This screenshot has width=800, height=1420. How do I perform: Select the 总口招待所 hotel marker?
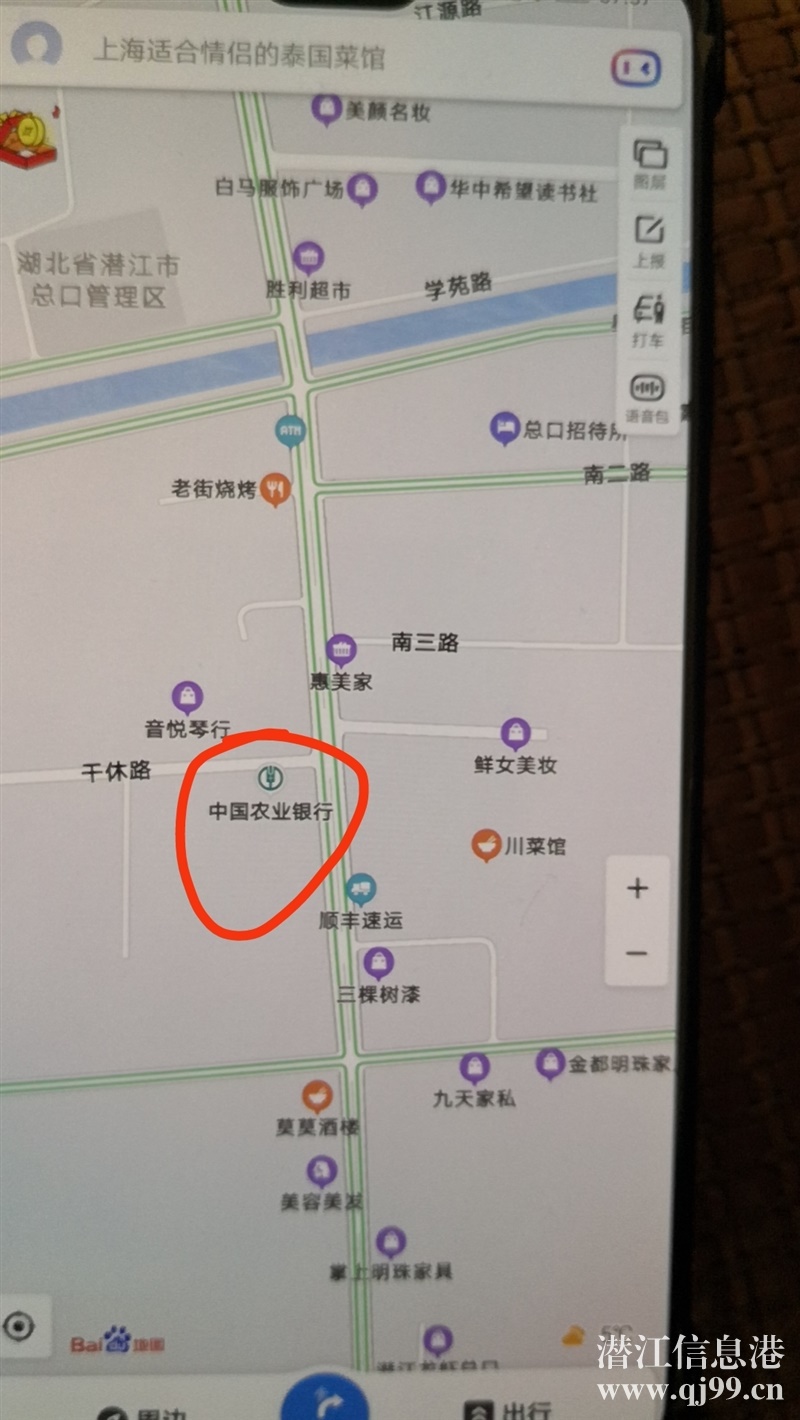click(x=505, y=429)
